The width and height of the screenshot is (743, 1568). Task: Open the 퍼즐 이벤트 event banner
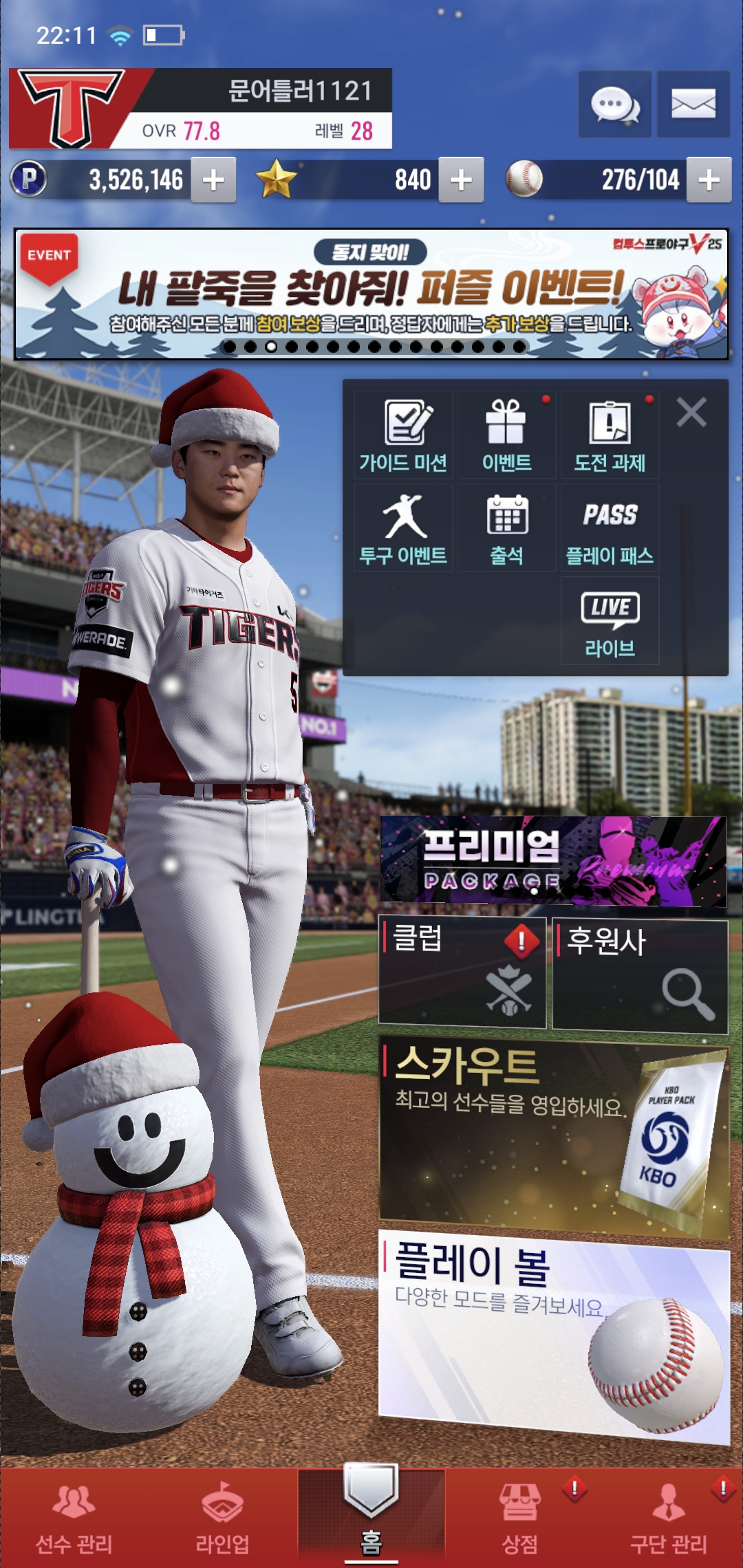(x=371, y=294)
